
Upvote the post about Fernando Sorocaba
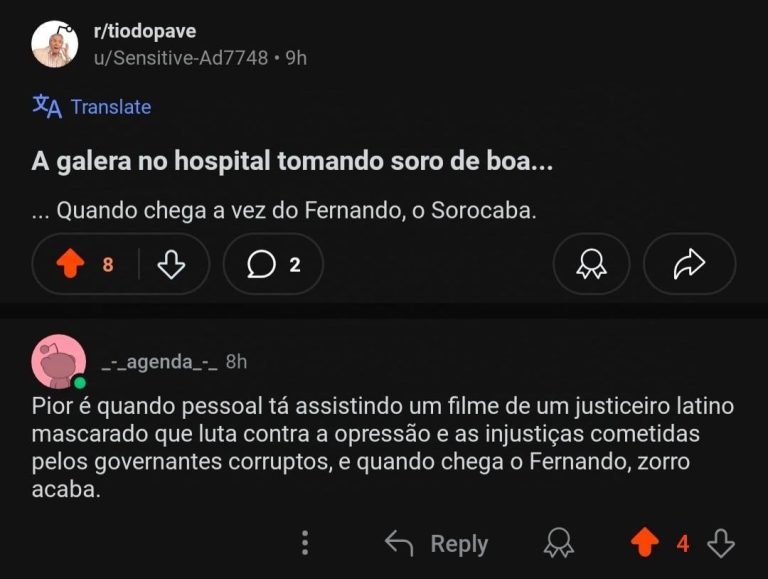click(69, 264)
